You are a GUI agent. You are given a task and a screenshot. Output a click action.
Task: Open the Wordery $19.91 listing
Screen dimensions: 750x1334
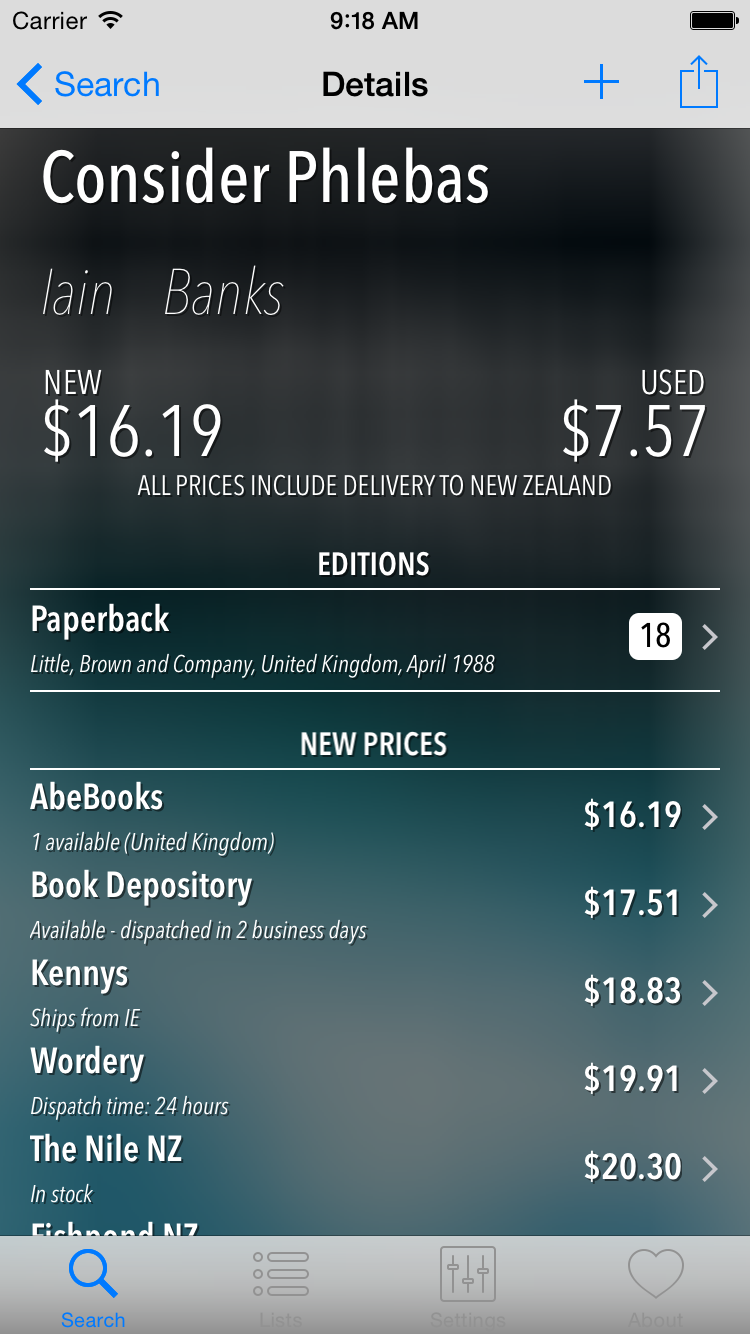pos(375,1079)
